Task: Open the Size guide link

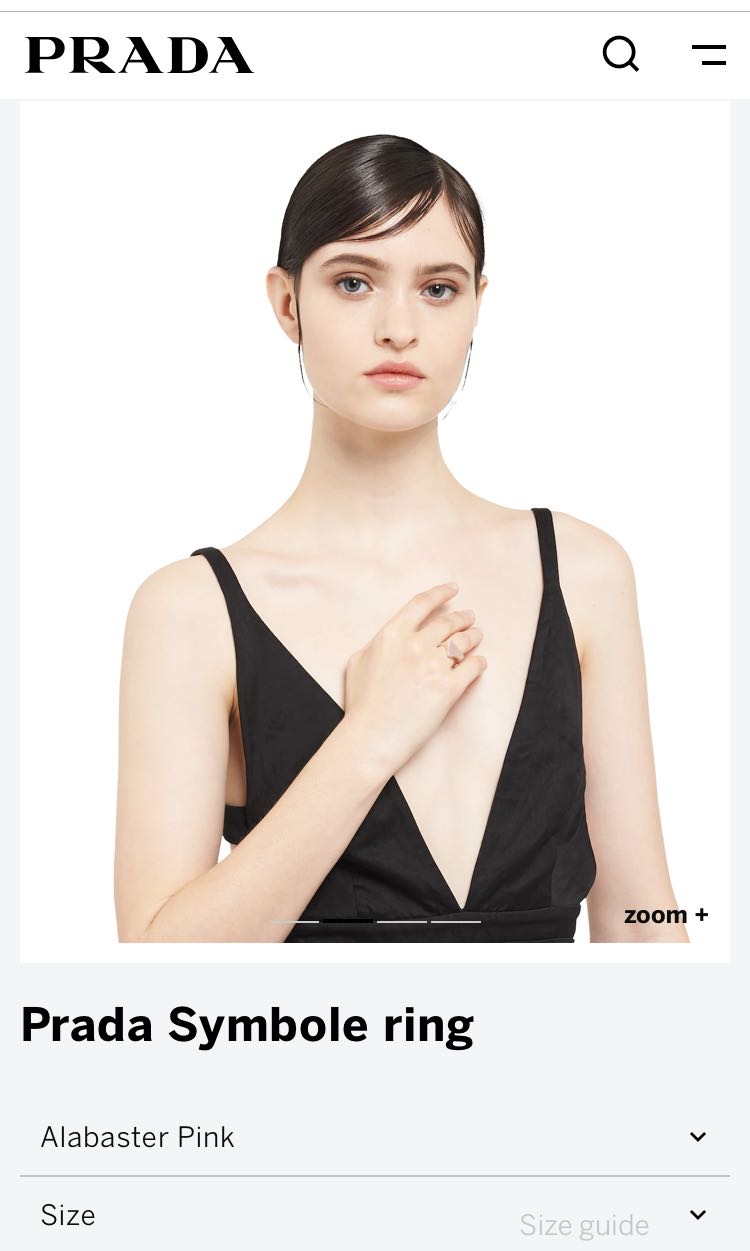Action: pos(584,1225)
